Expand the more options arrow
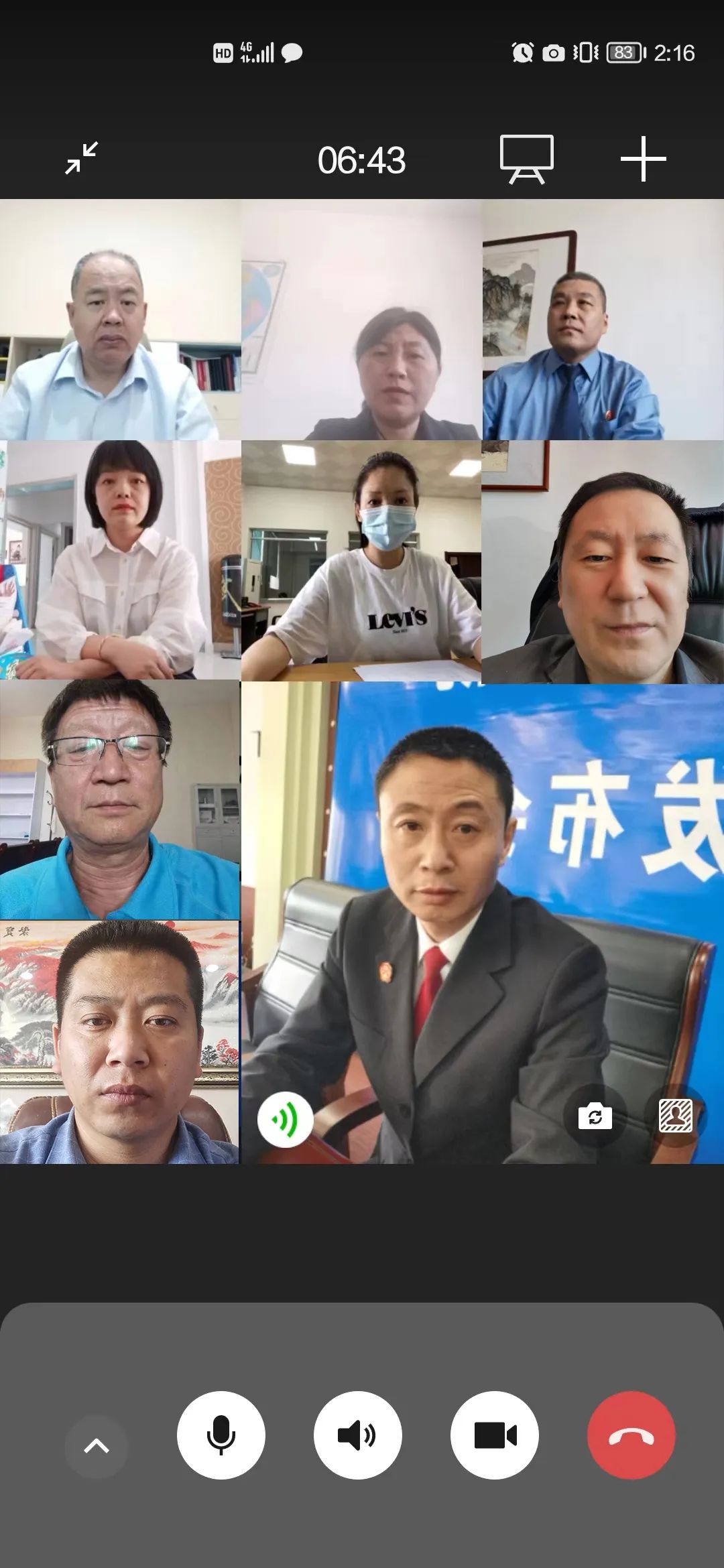Image resolution: width=724 pixels, height=1568 pixels. (97, 1446)
